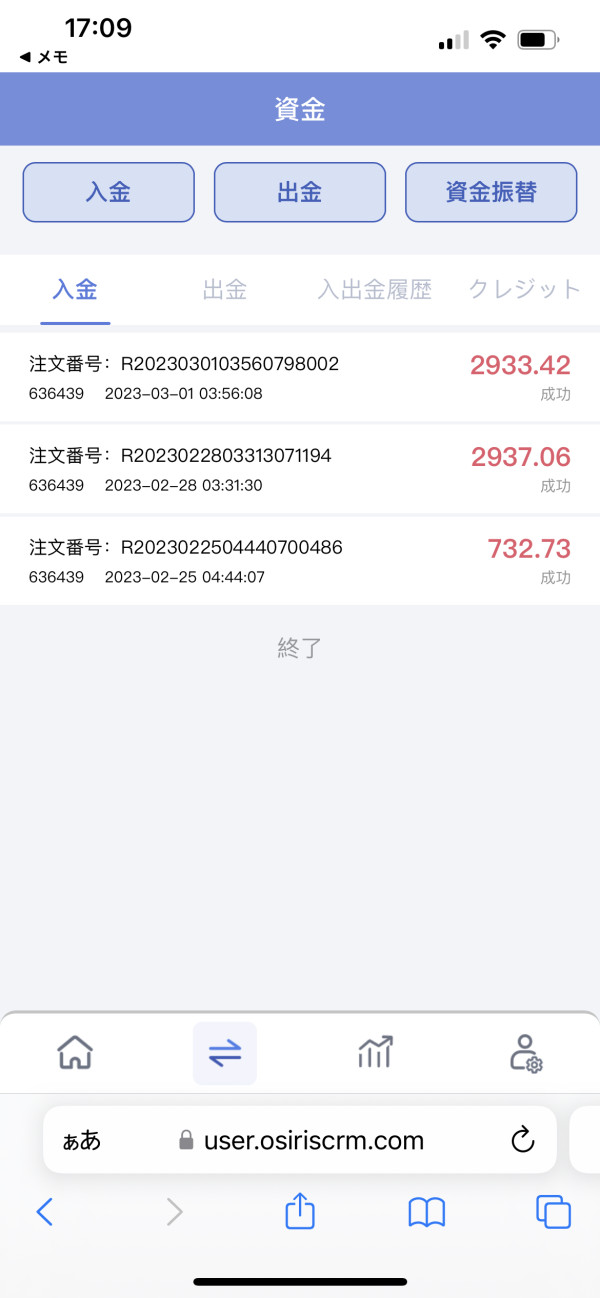Switch to the 入出金履歴 tab
The image size is (600, 1298).
pyautogui.click(x=374, y=290)
